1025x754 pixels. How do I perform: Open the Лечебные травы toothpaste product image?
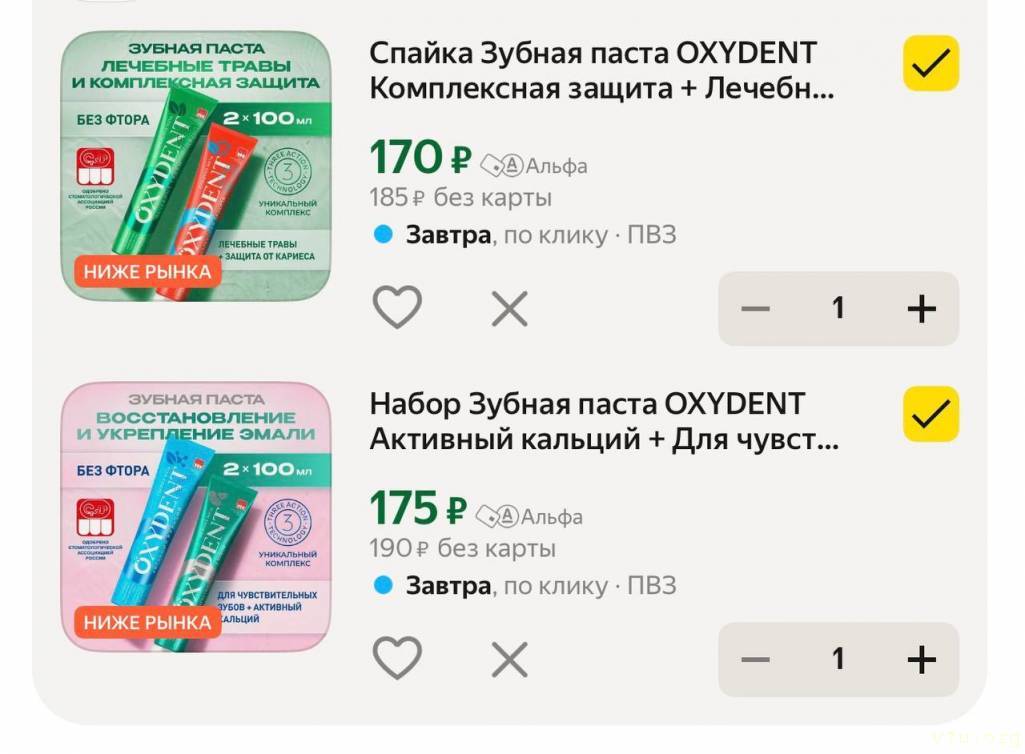pyautogui.click(x=196, y=166)
